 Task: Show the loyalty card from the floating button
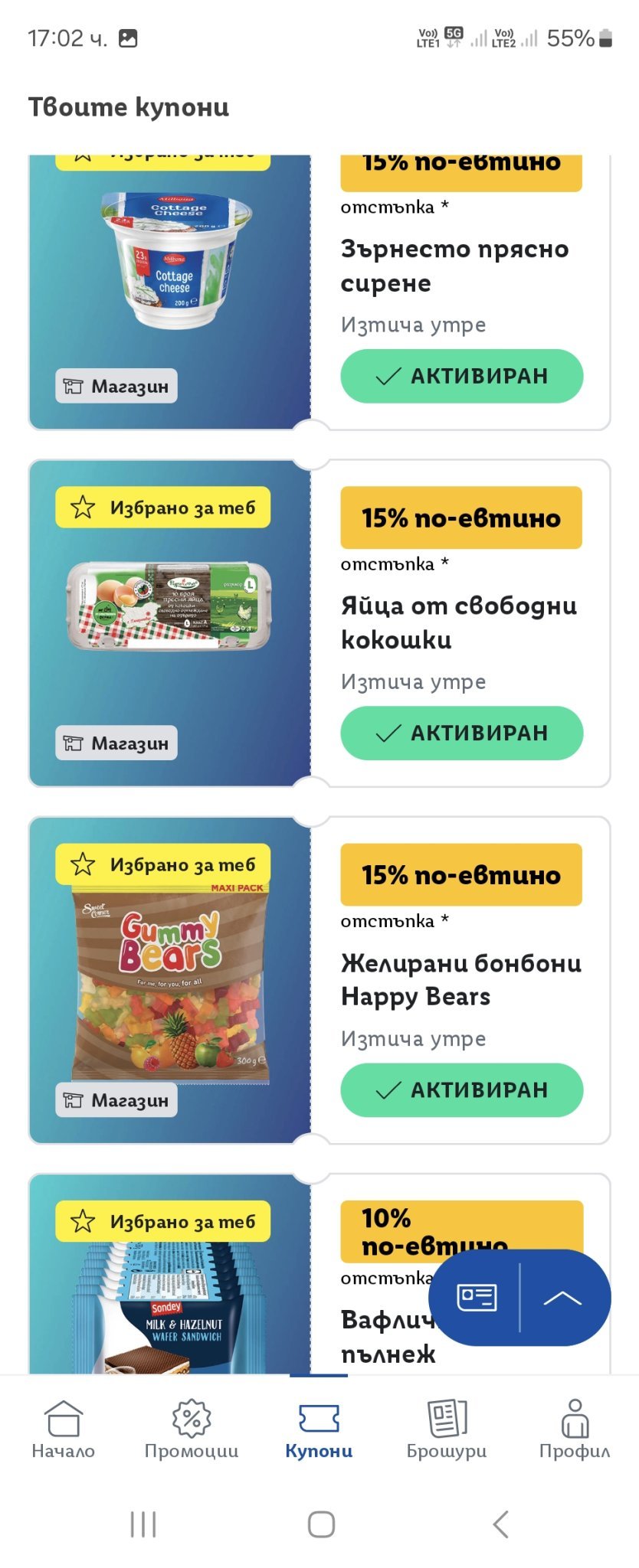(477, 1298)
